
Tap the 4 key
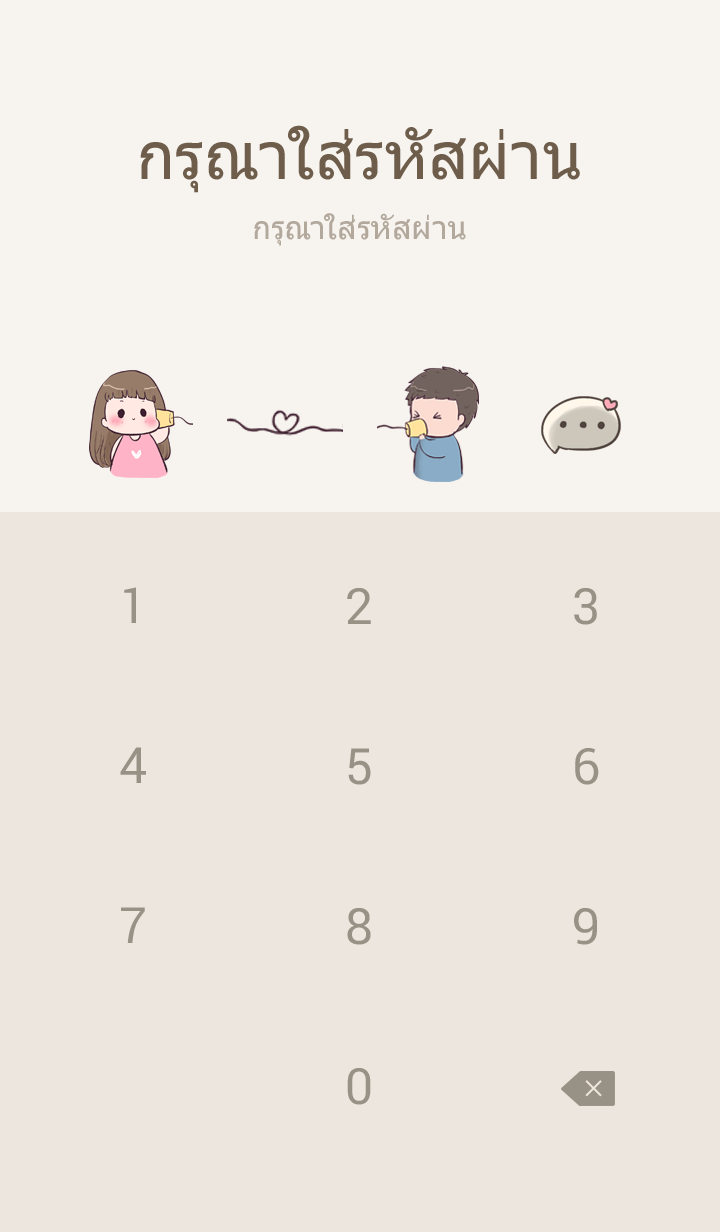click(x=132, y=767)
